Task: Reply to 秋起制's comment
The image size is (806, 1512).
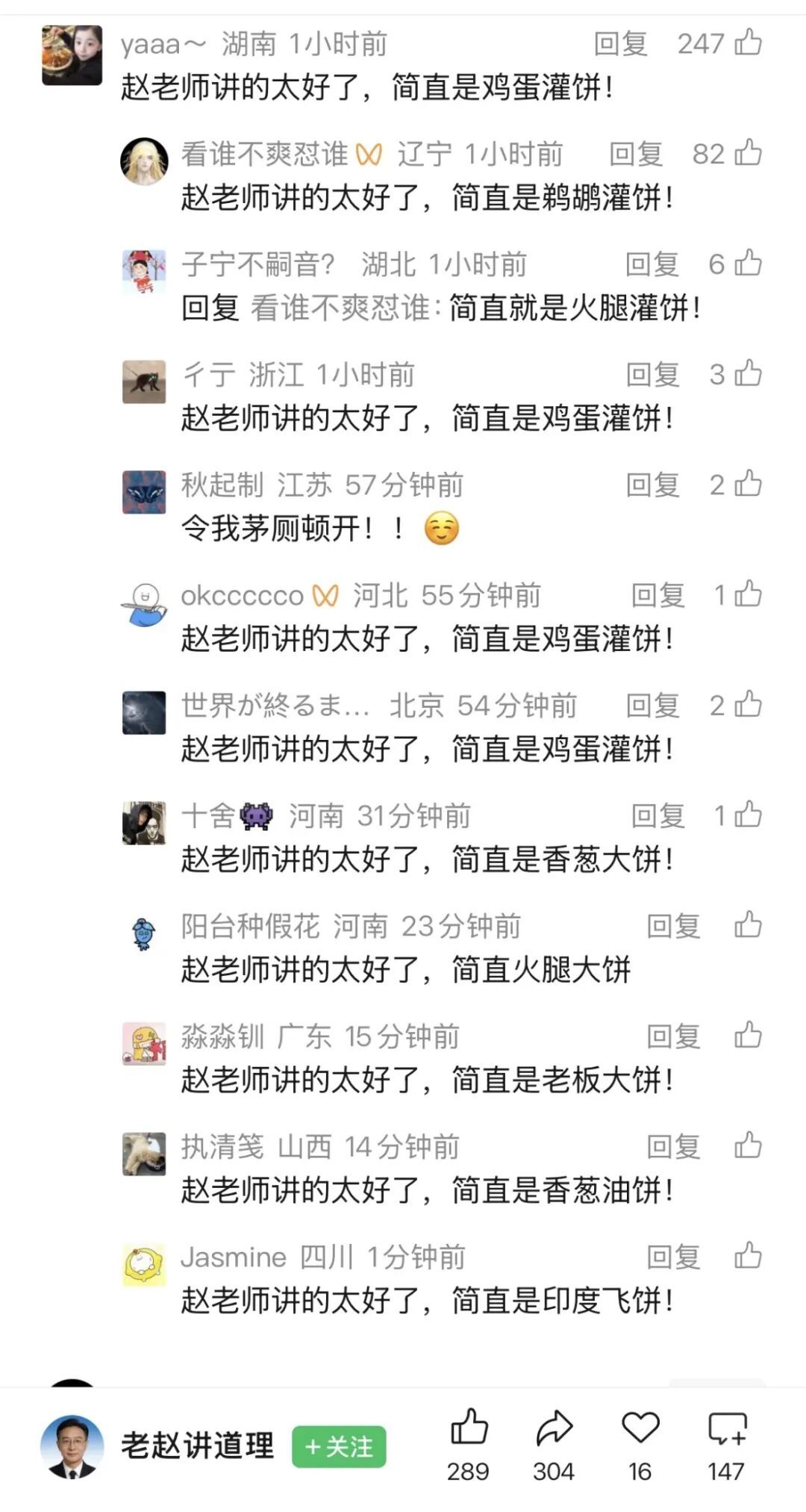Action: pyautogui.click(x=652, y=485)
